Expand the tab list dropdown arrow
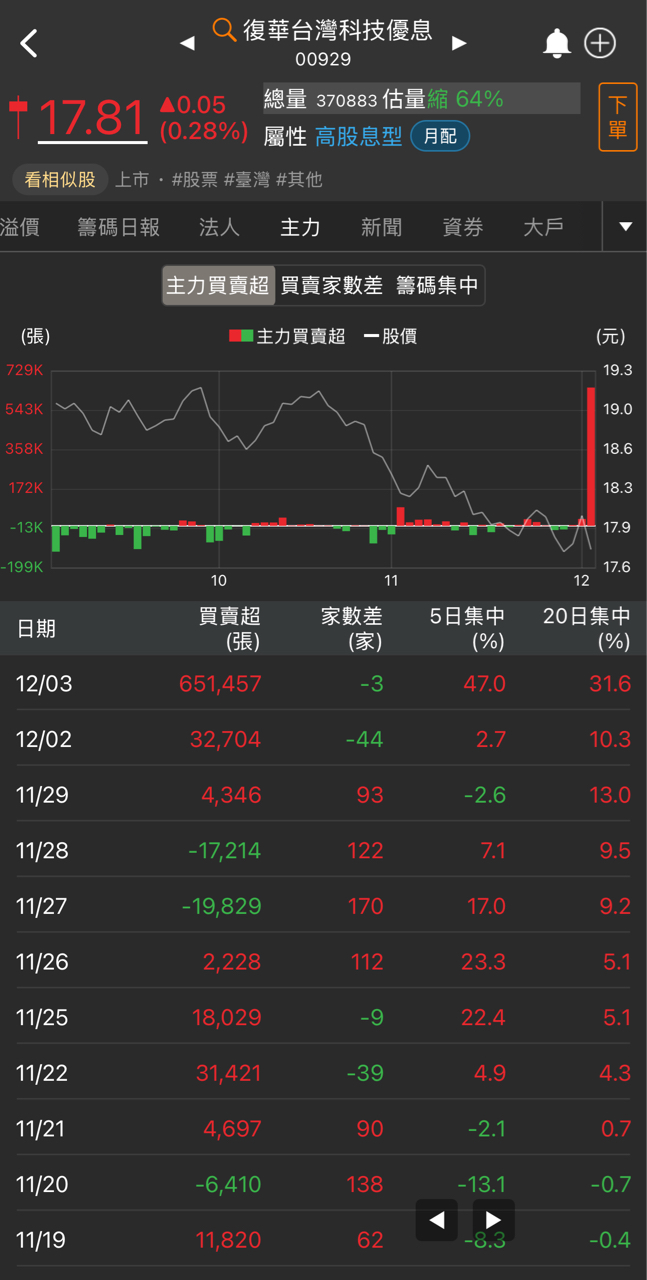 [x=625, y=227]
